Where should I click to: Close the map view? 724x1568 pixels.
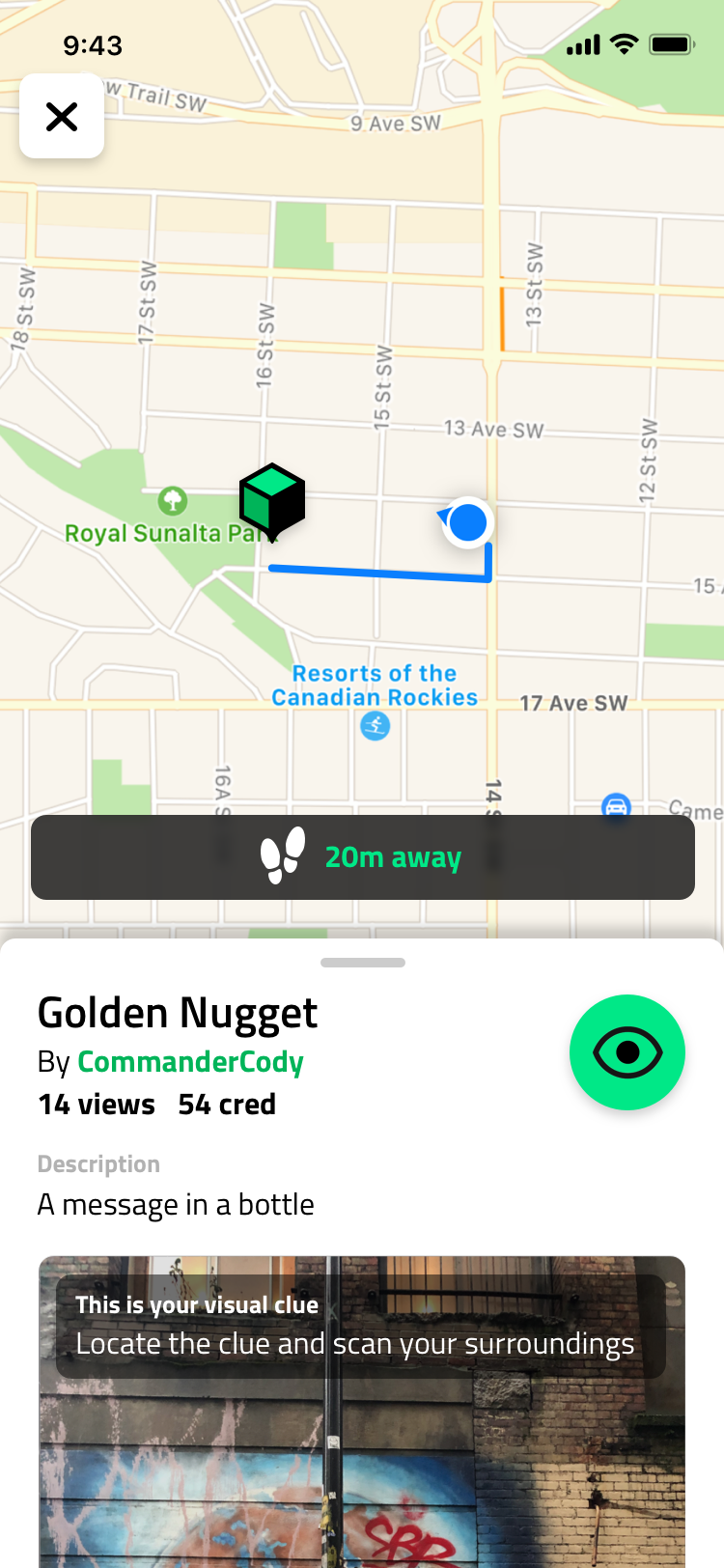pos(62,117)
